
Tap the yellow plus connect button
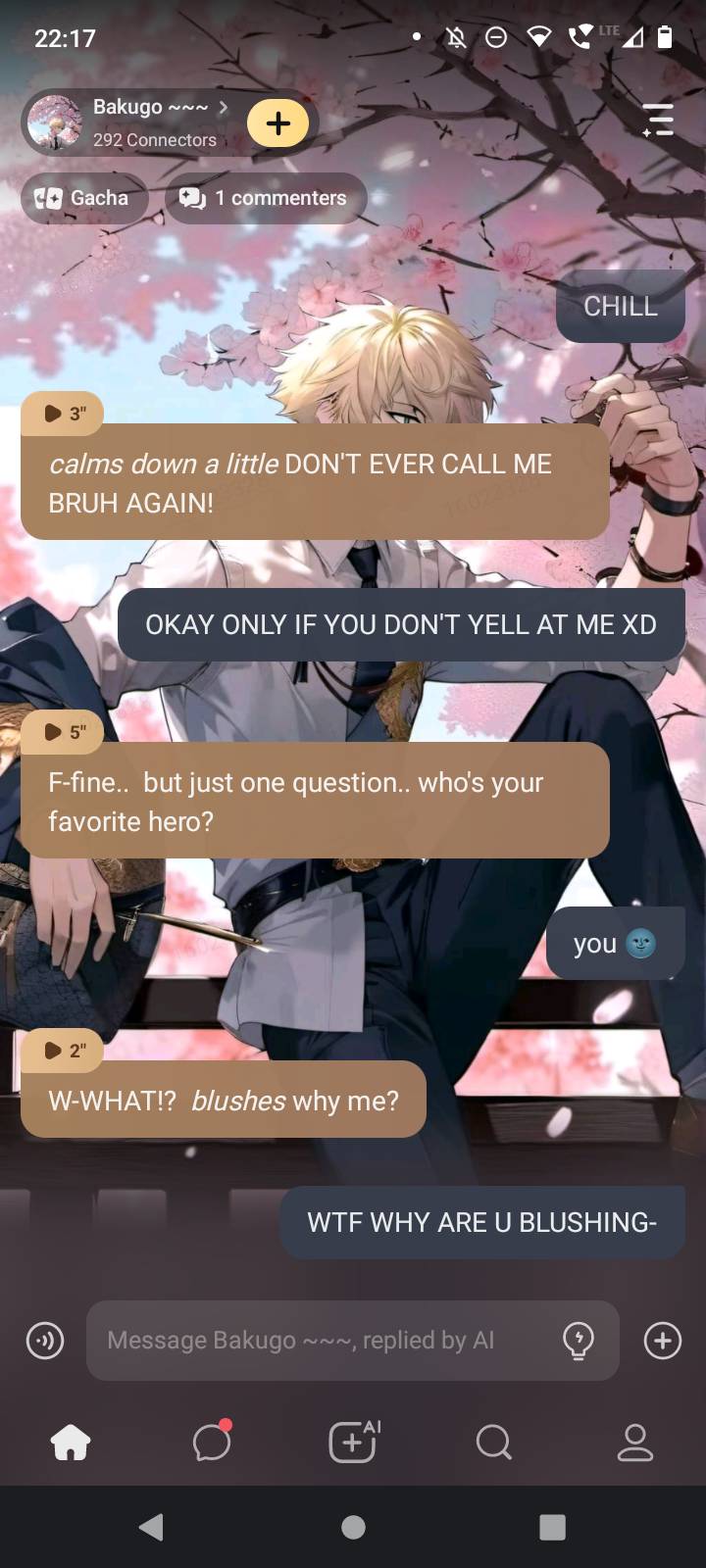tap(277, 123)
